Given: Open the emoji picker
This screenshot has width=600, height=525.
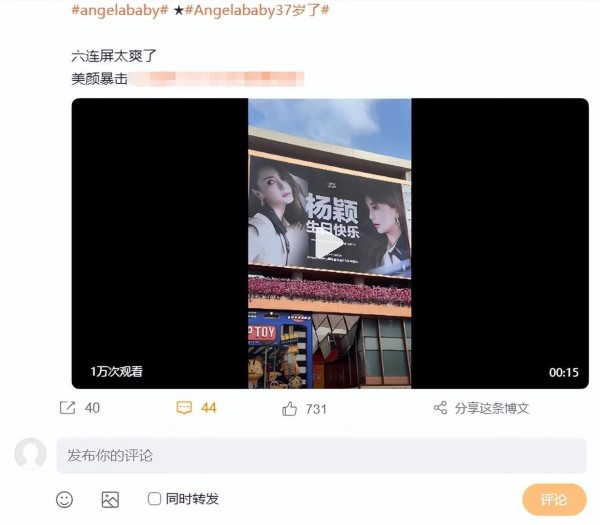Looking at the screenshot, I should [x=64, y=499].
